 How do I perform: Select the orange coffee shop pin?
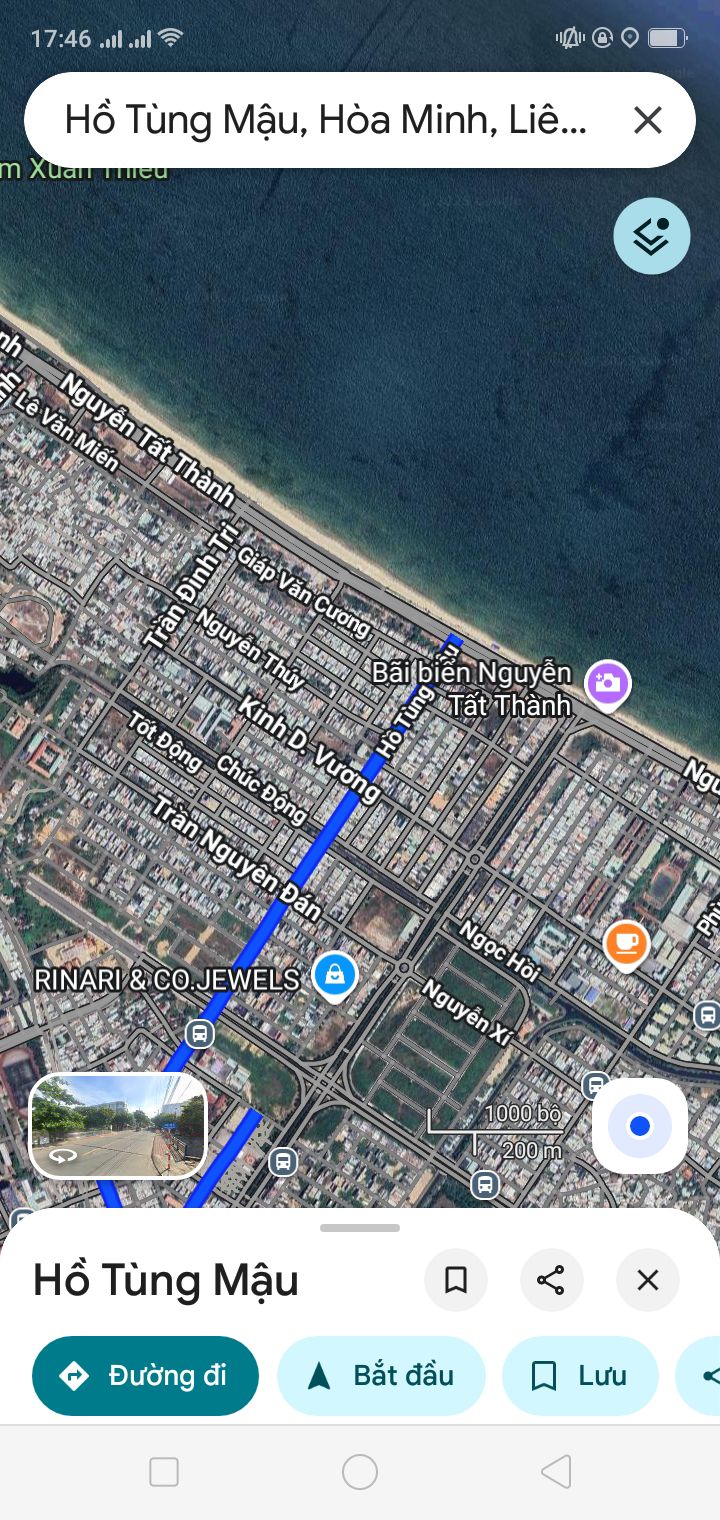[x=626, y=943]
